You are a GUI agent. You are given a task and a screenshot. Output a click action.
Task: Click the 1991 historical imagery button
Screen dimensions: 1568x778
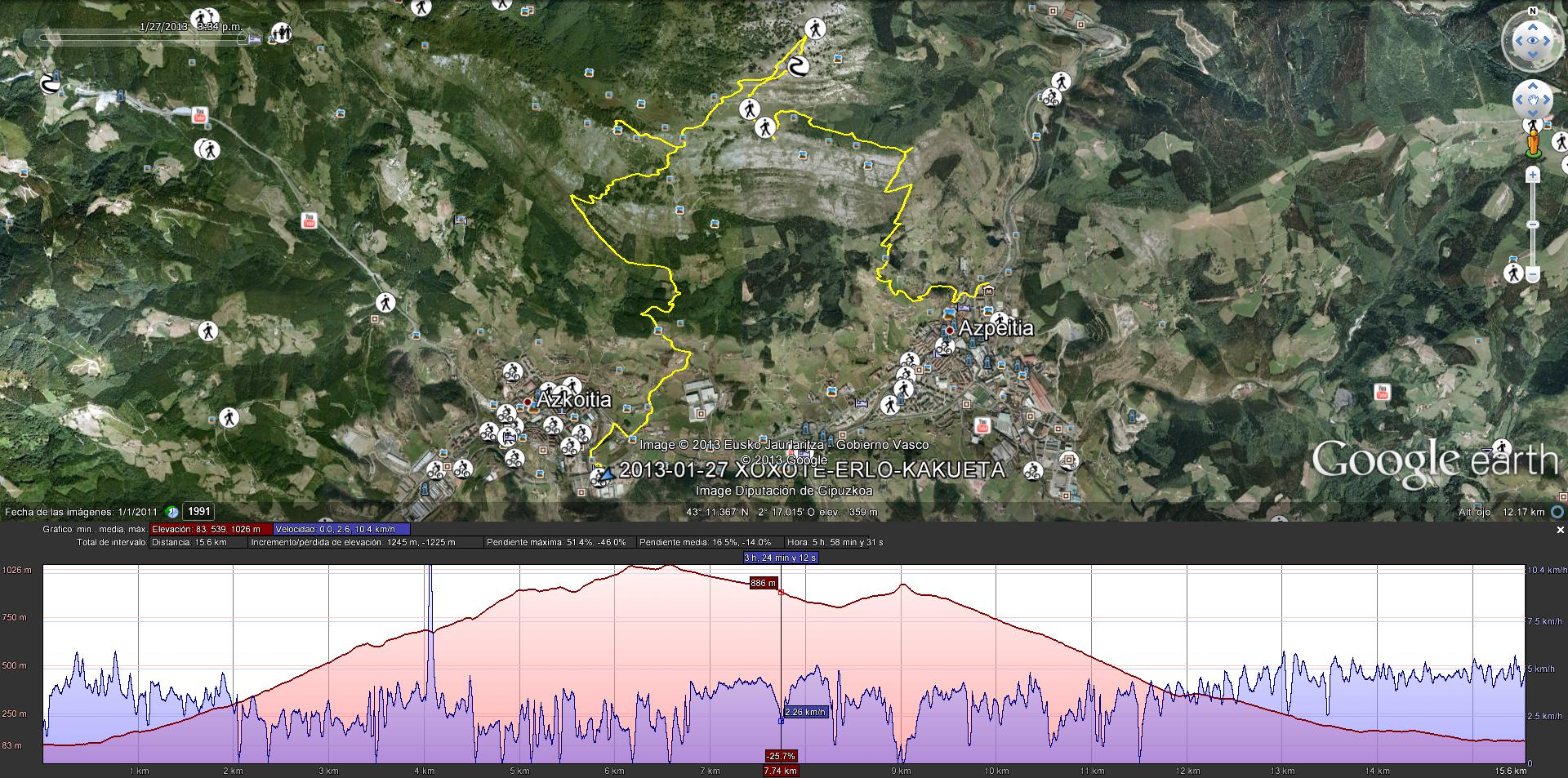(198, 512)
